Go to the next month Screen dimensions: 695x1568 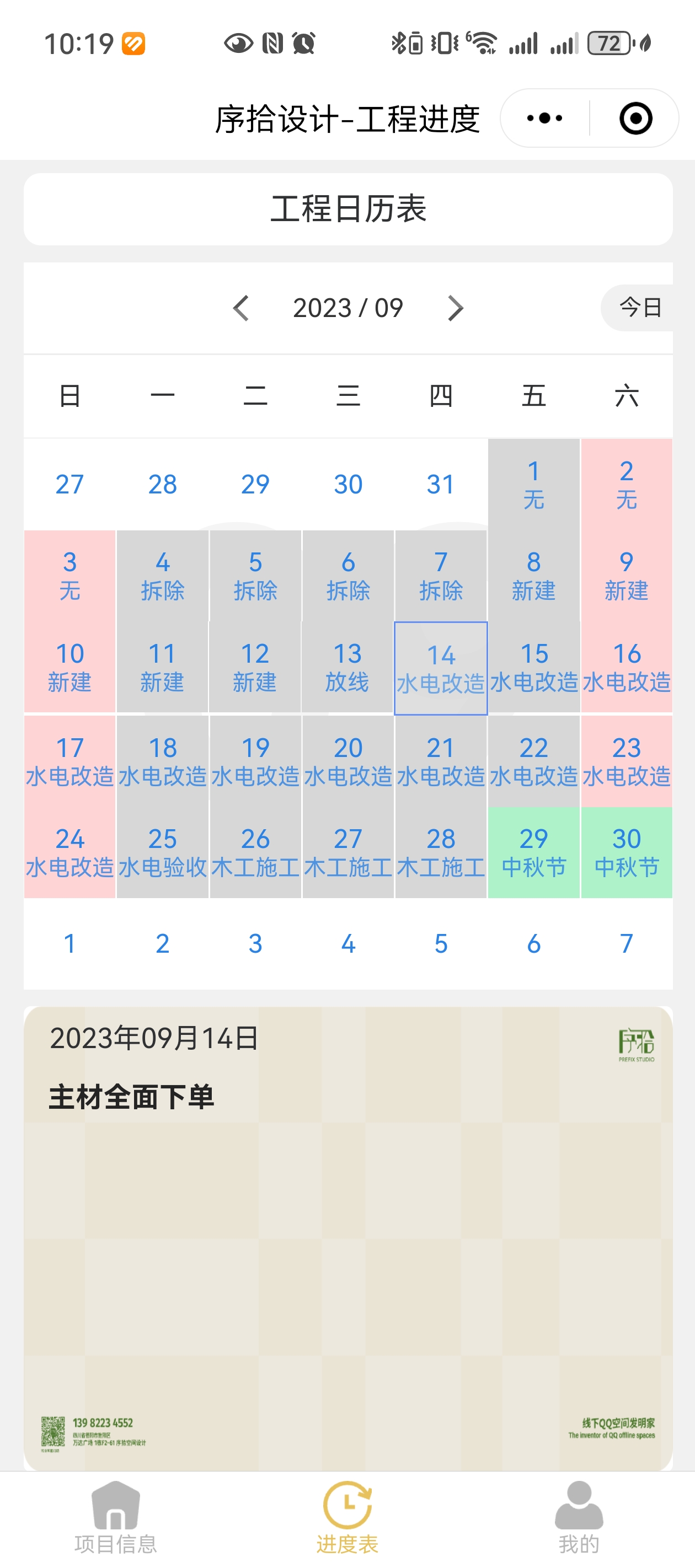(x=455, y=308)
